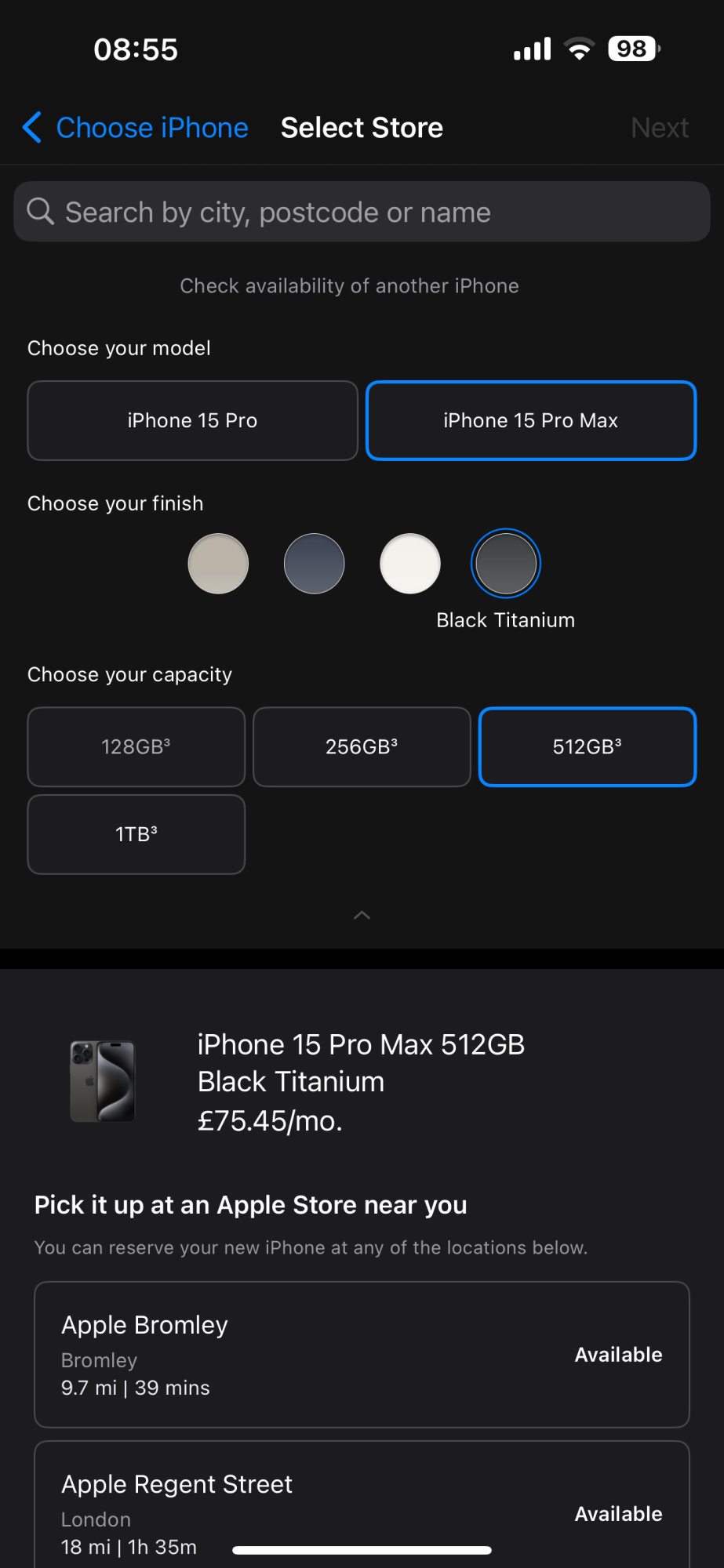
Task: Pick the Apple Bromley store
Action: click(x=362, y=1354)
